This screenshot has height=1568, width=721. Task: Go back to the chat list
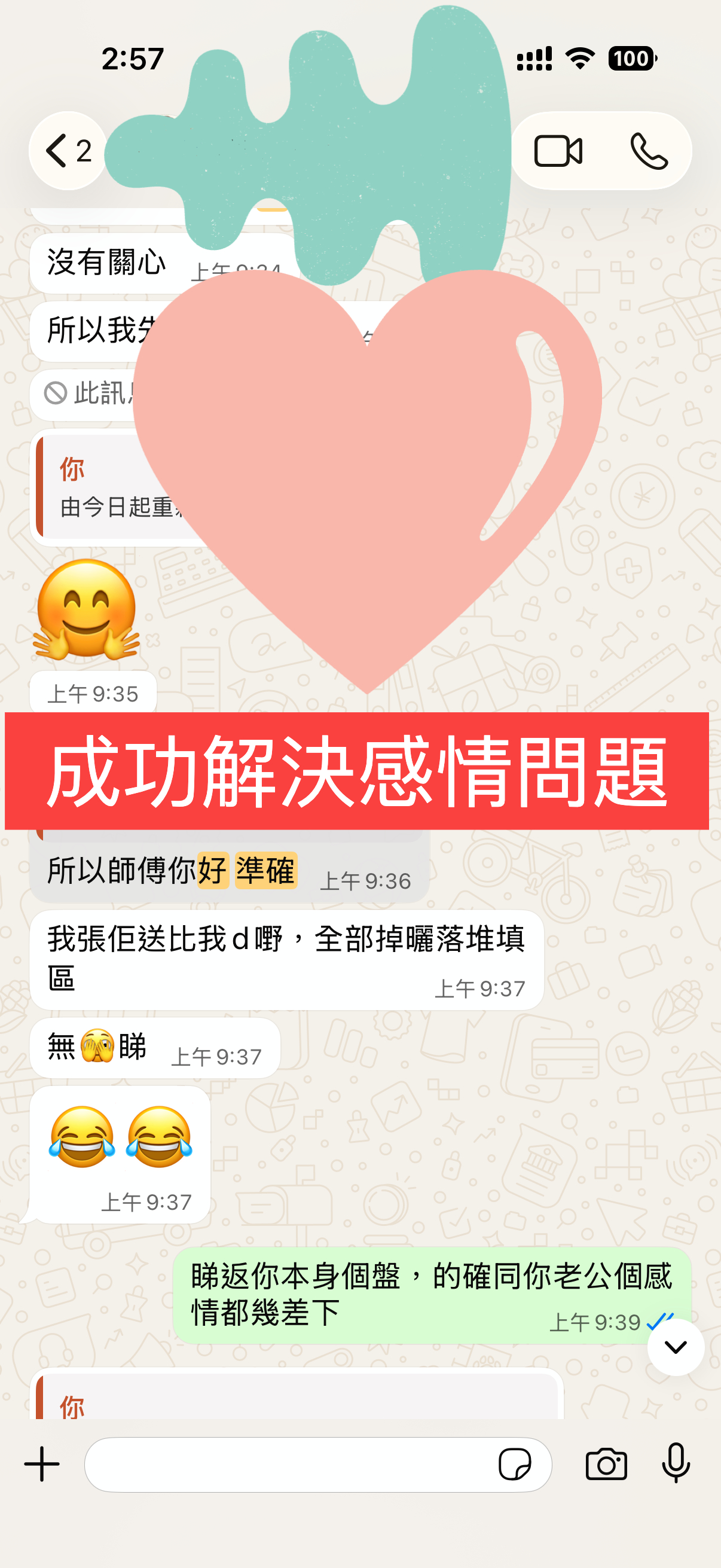(x=67, y=151)
